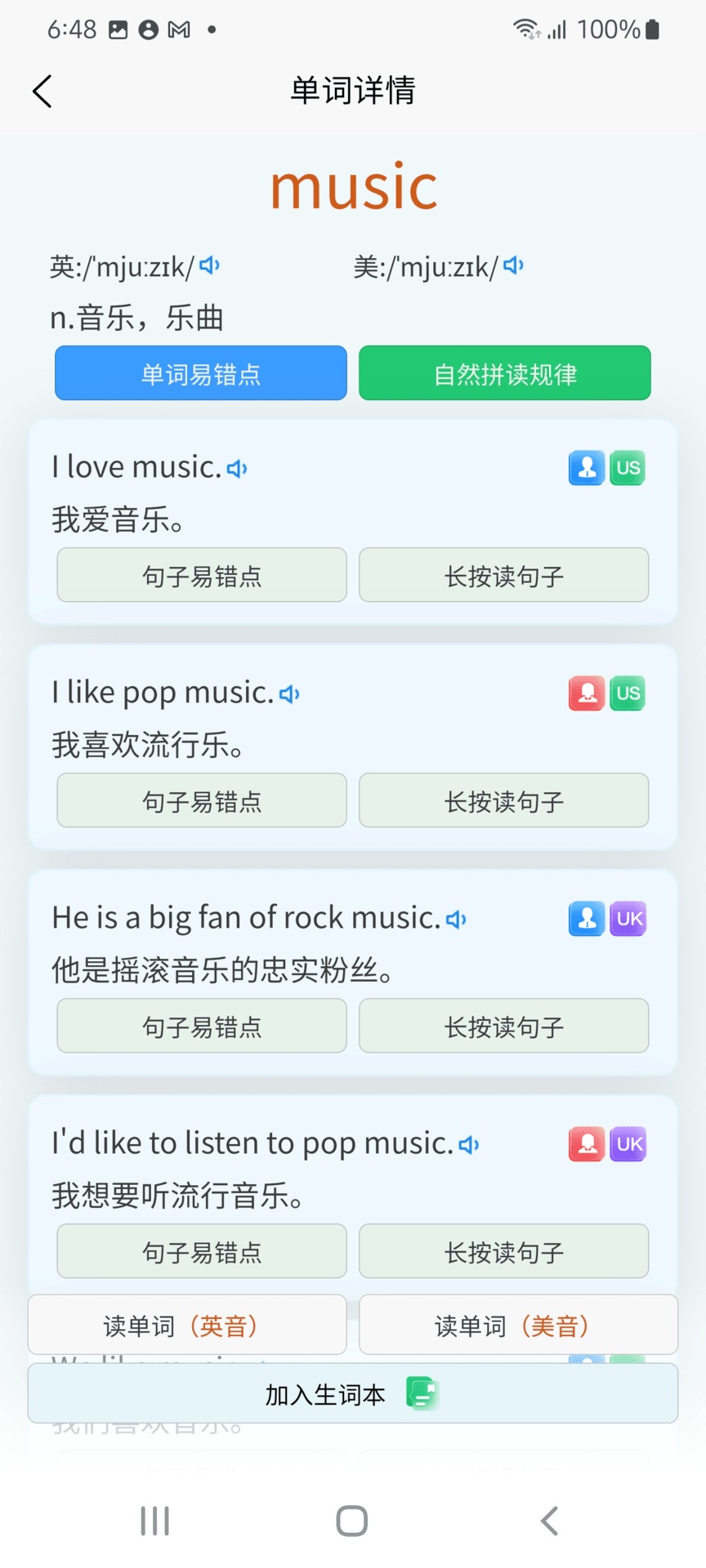Open 自然拼读规律 panel
The width and height of the screenshot is (706, 1568).
tap(504, 373)
